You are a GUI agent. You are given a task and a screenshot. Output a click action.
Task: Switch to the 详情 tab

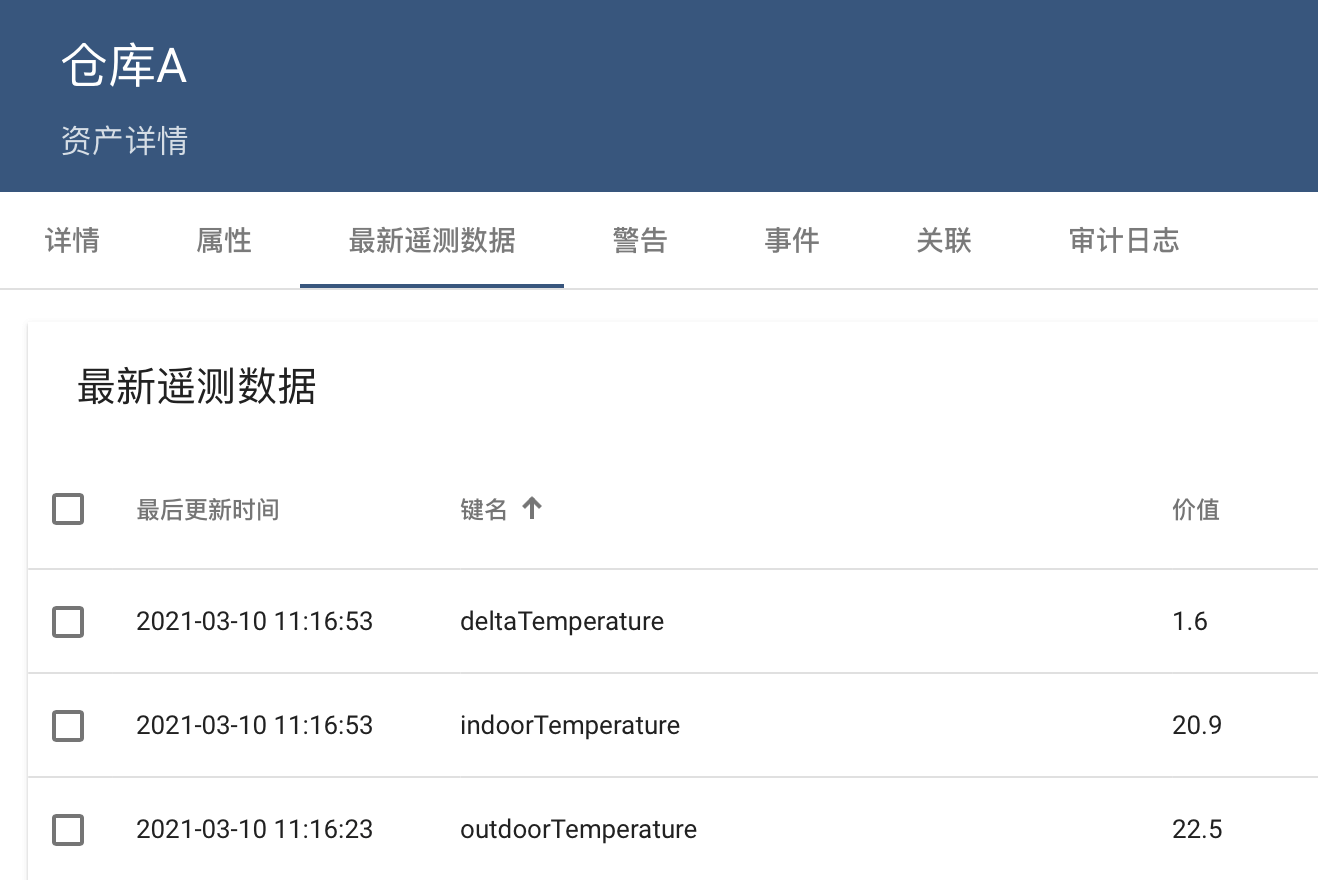[72, 241]
